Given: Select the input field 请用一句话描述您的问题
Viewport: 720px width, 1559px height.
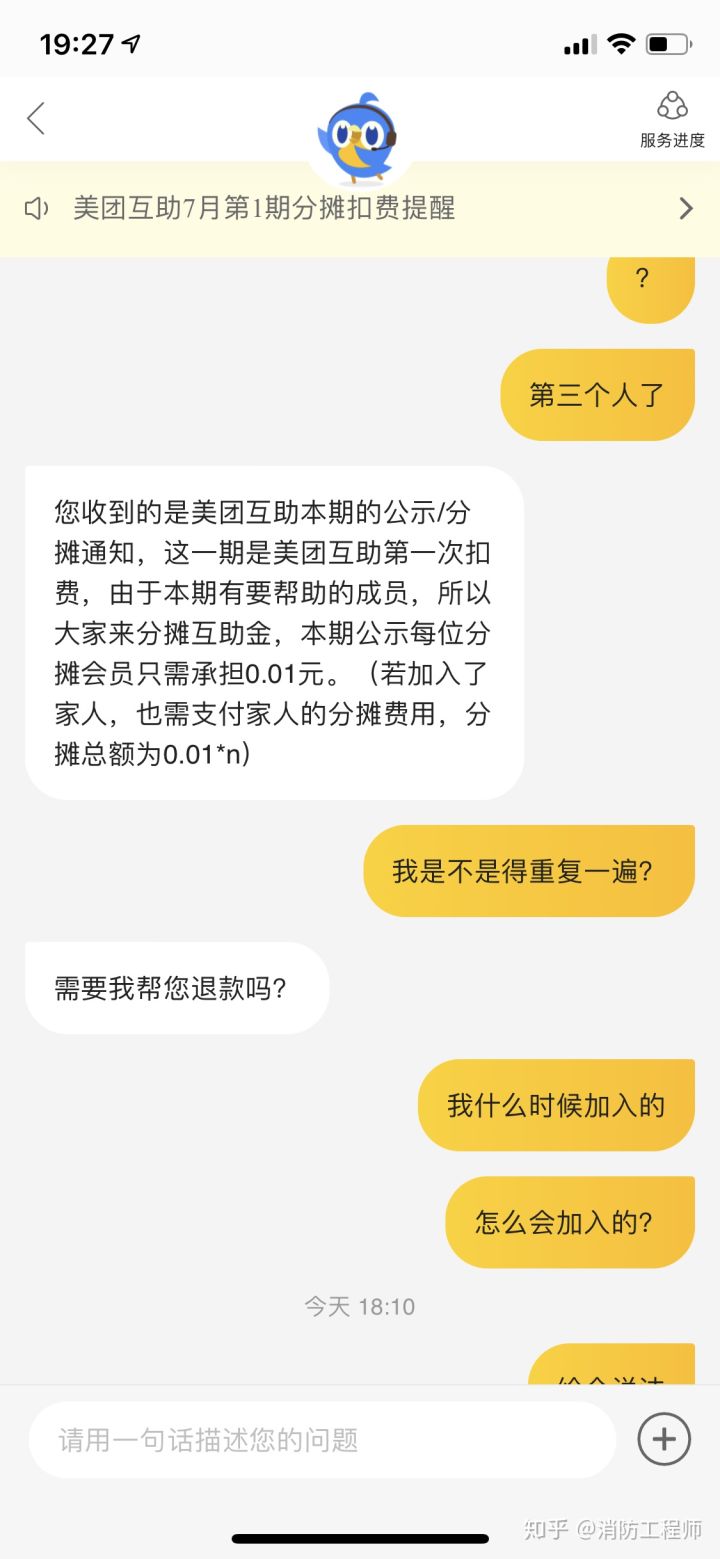Looking at the screenshot, I should pos(320,1438).
